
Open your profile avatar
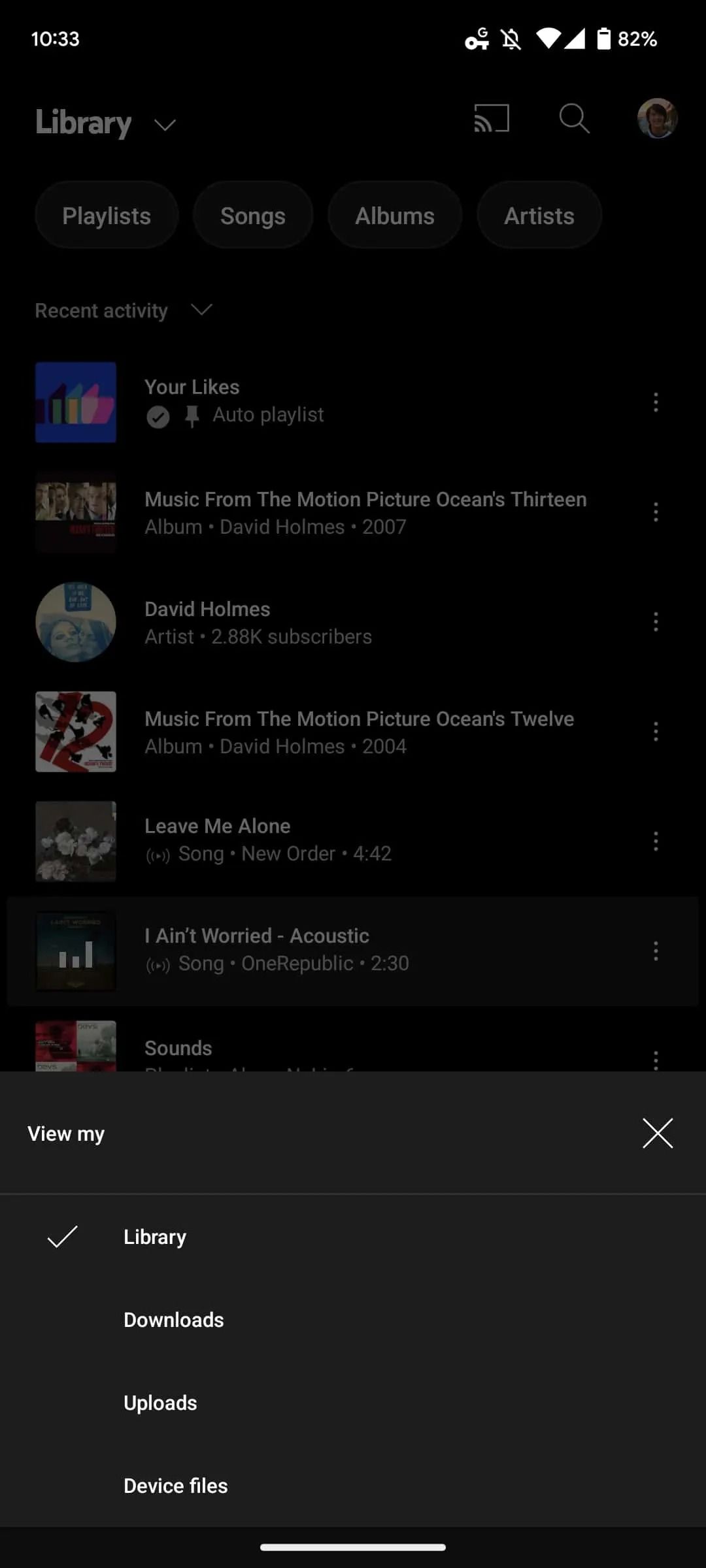click(x=657, y=118)
